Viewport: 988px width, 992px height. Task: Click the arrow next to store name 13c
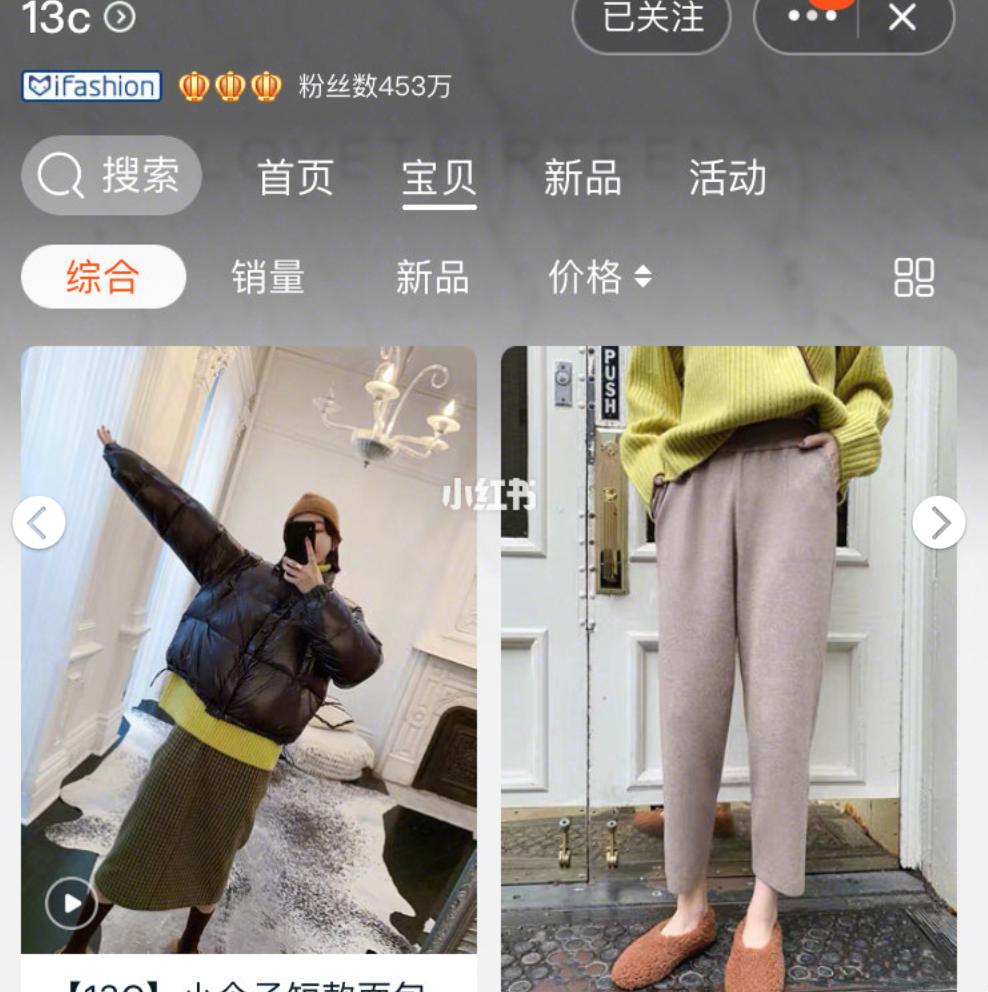tap(118, 17)
